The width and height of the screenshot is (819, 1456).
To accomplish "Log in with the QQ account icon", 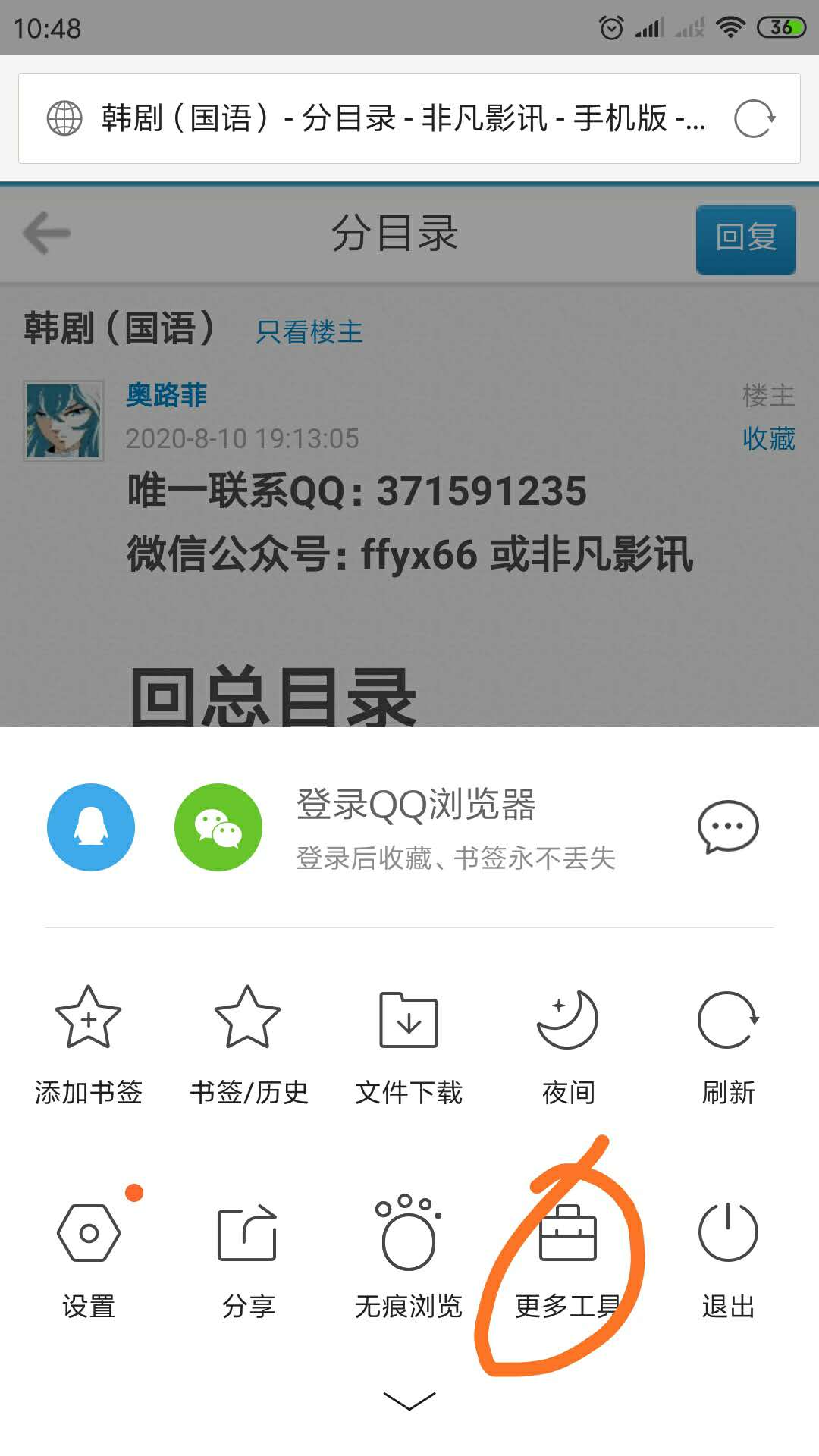I will [91, 827].
